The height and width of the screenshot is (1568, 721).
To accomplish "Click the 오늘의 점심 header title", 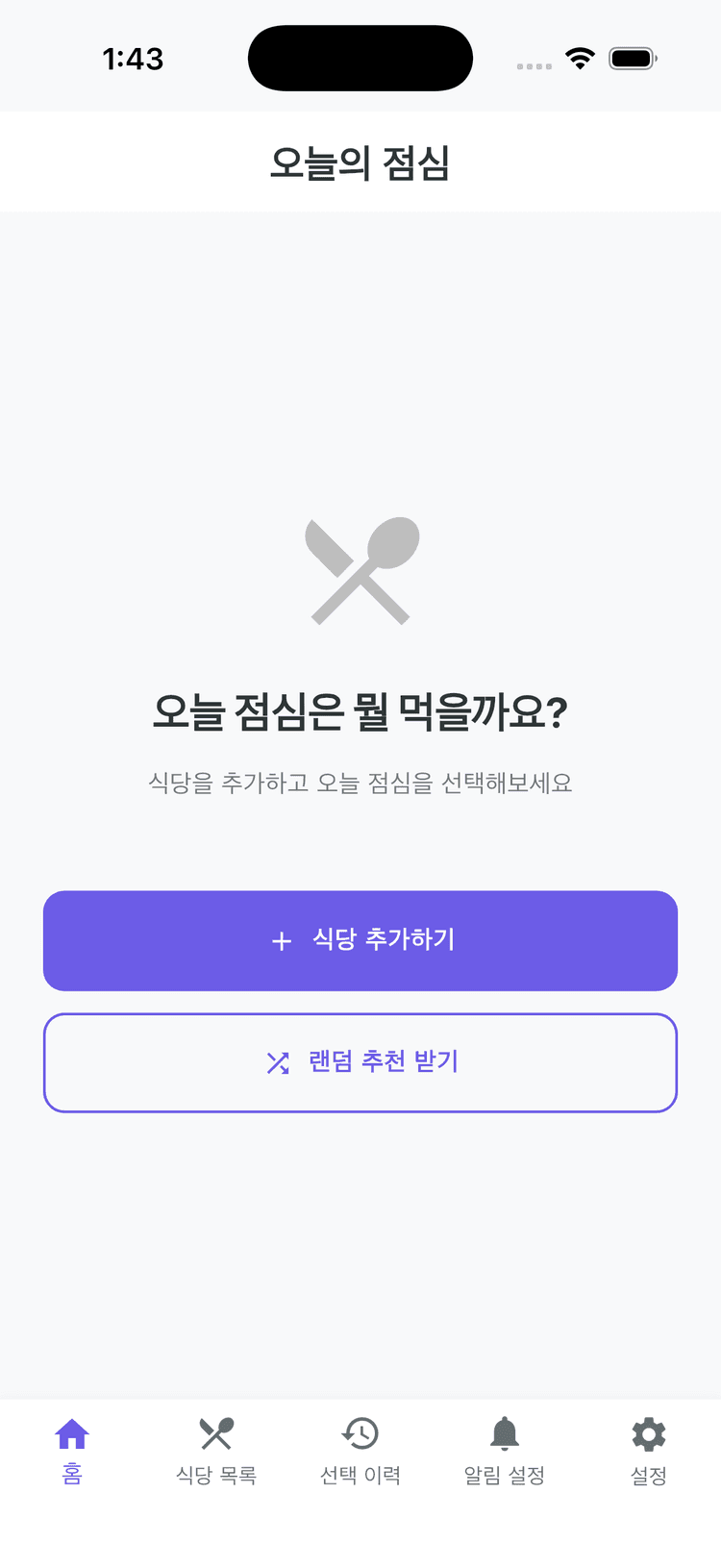I will [x=360, y=162].
